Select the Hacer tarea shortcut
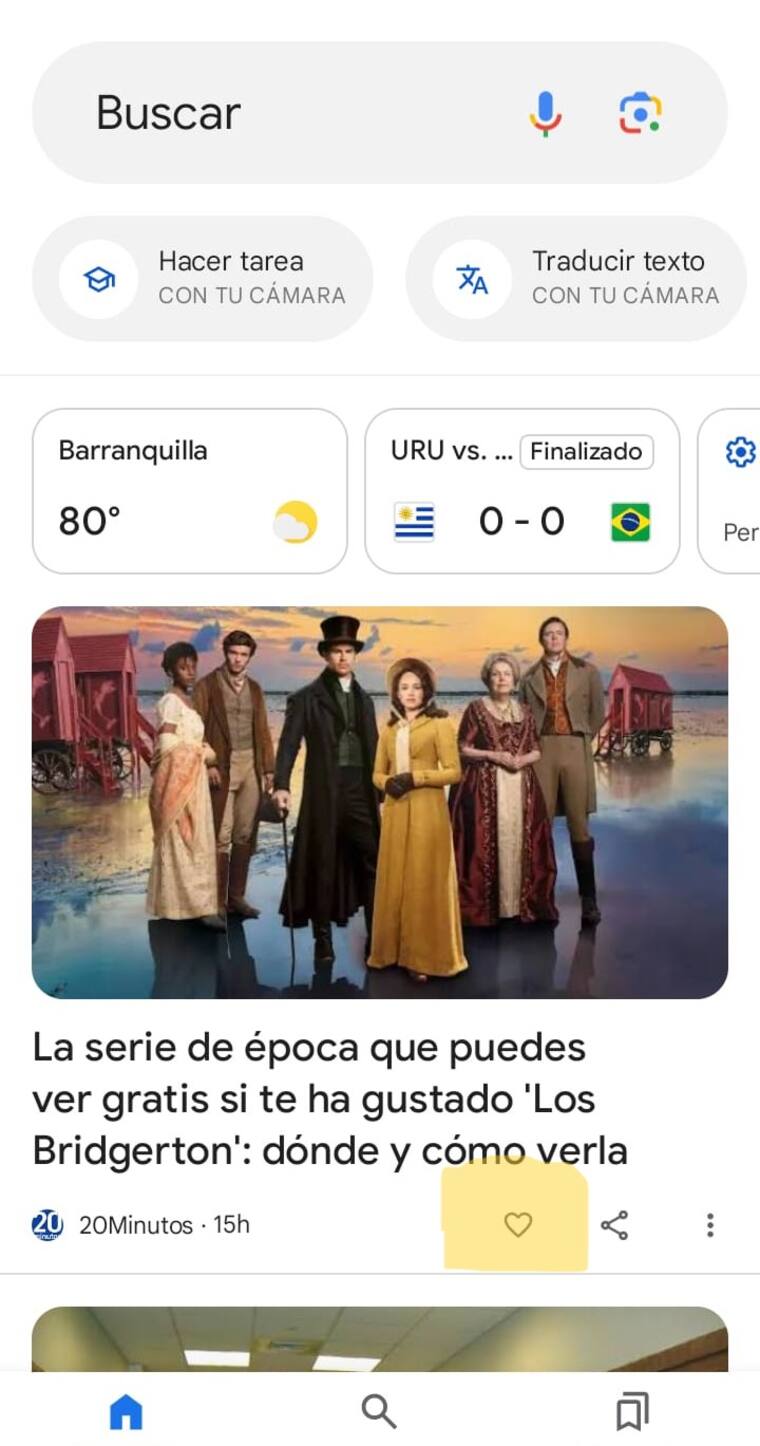Screen dimensions: 760x1446 tap(203, 278)
